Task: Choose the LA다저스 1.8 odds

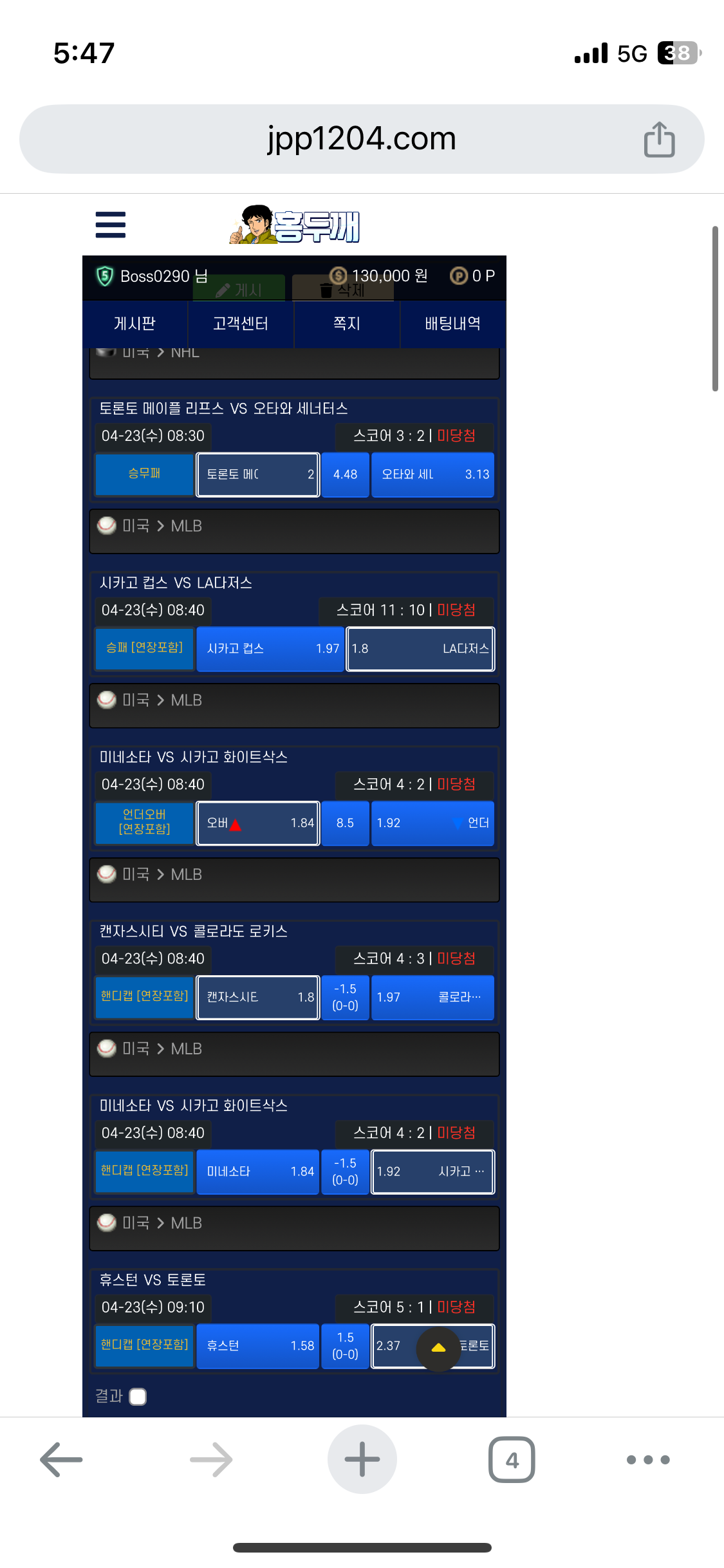Action: 420,649
